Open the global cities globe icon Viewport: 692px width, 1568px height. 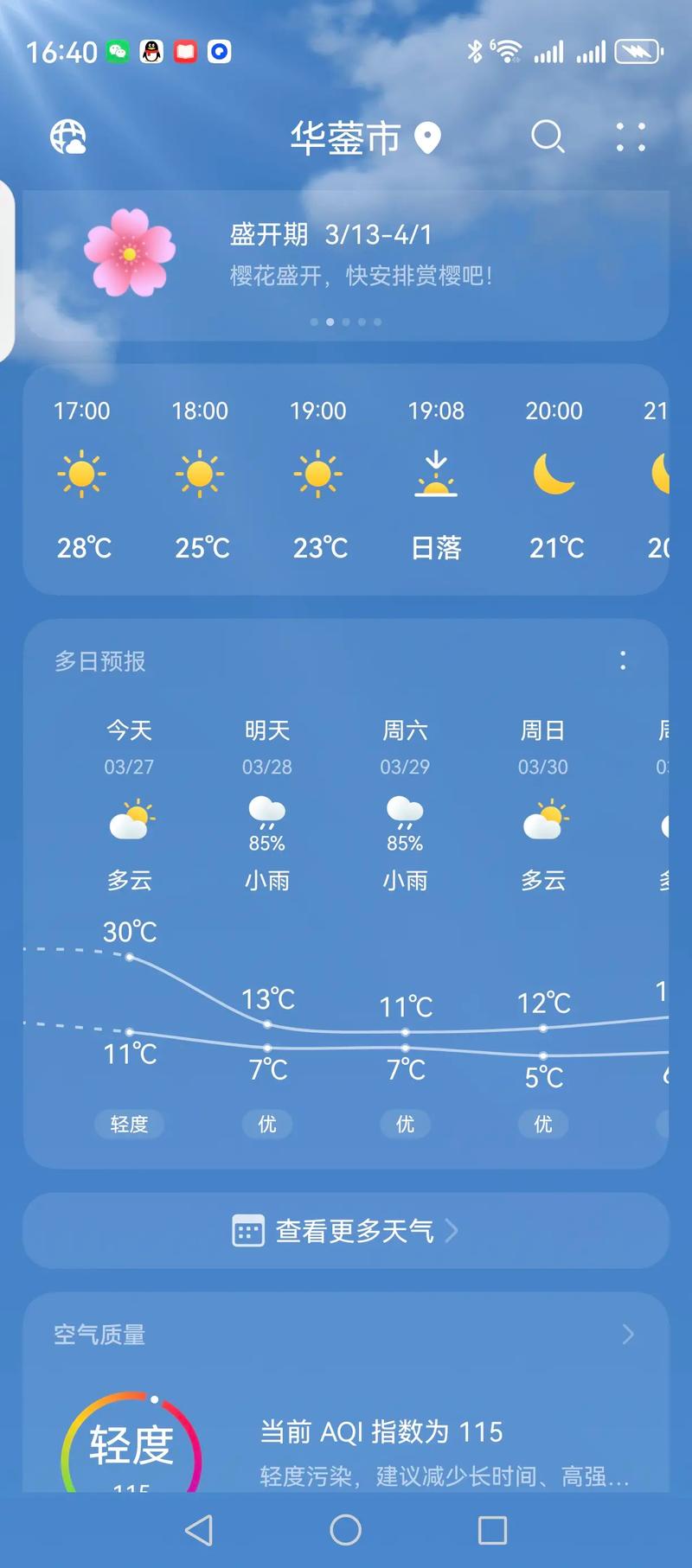pyautogui.click(x=67, y=137)
